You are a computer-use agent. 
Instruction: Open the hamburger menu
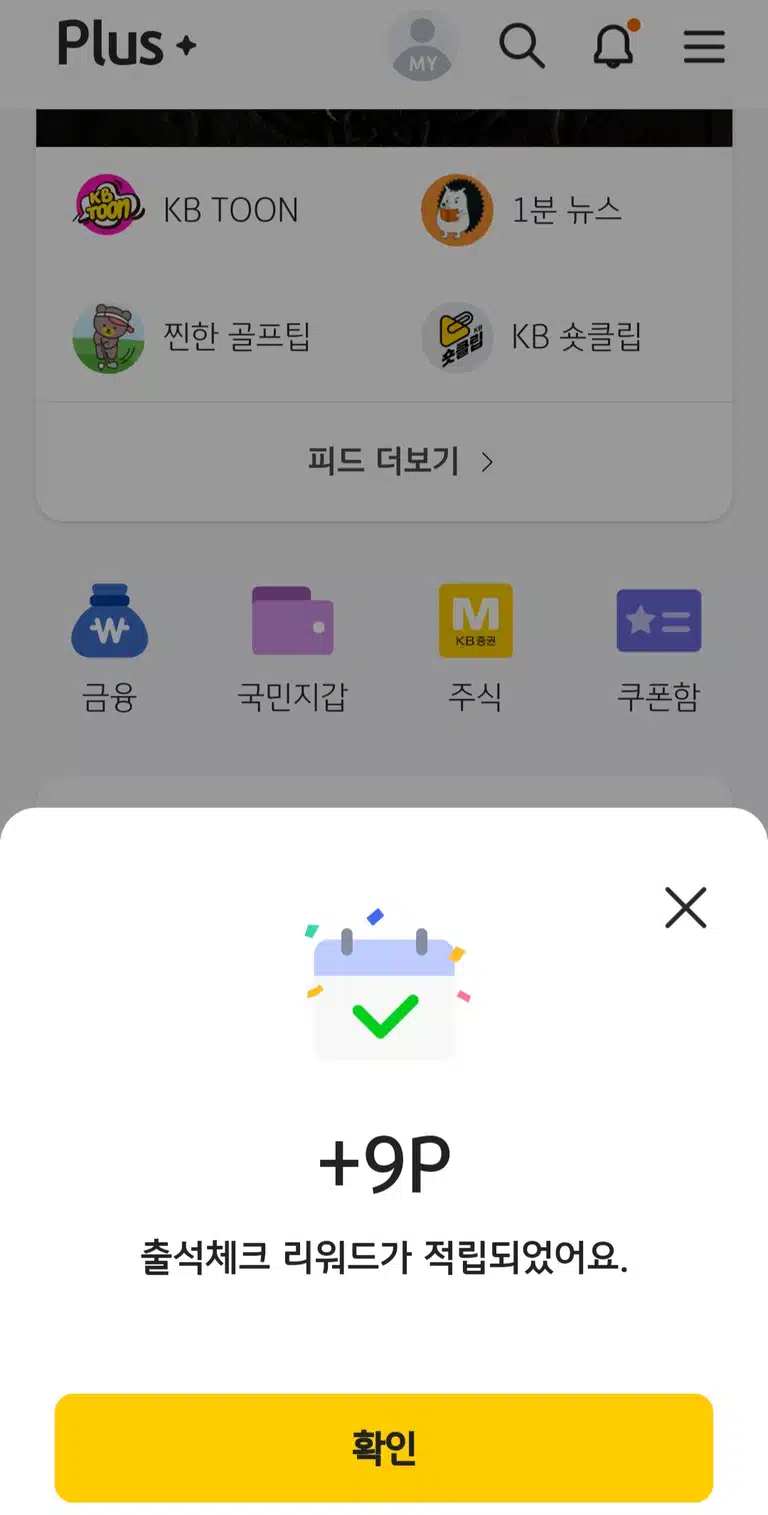[704, 46]
